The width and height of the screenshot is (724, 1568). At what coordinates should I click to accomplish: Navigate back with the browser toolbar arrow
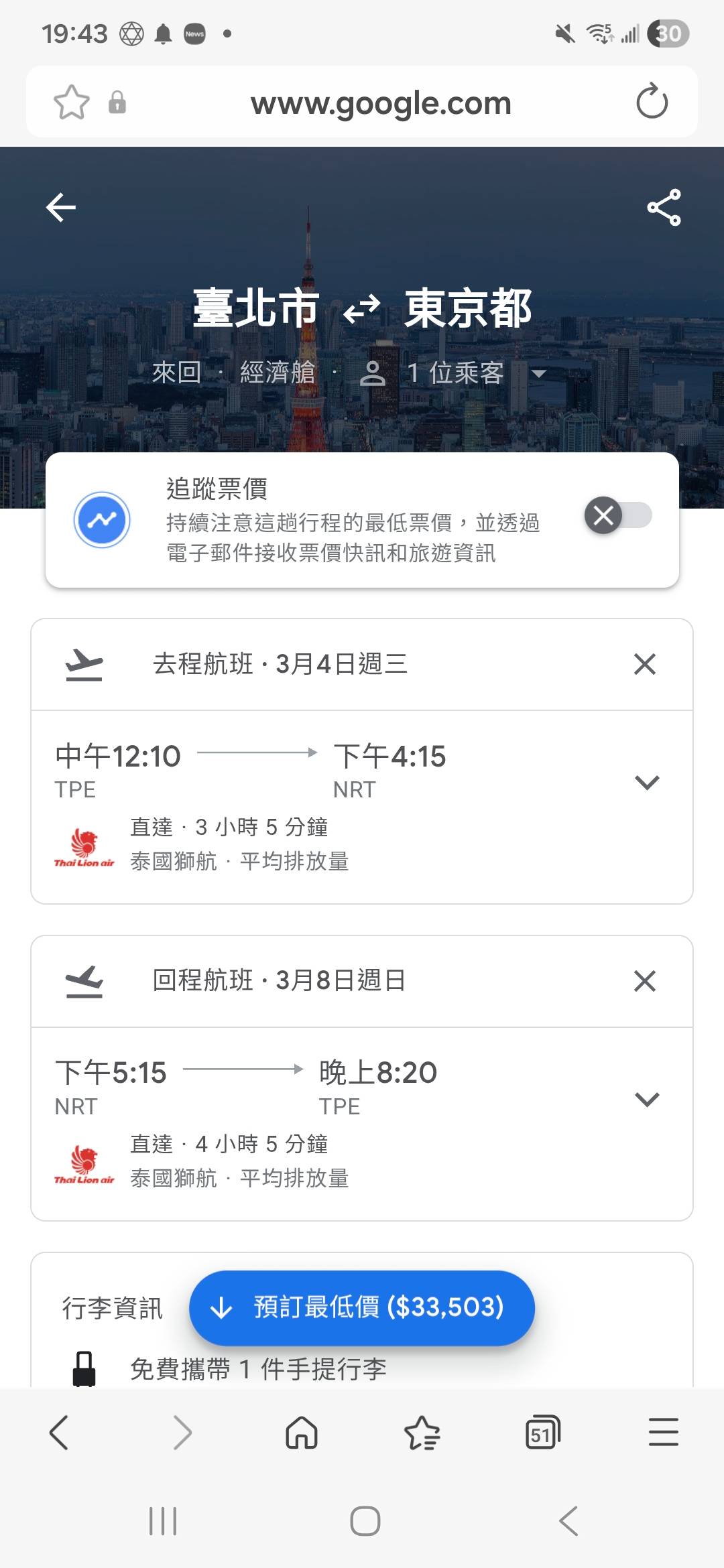[59, 1433]
